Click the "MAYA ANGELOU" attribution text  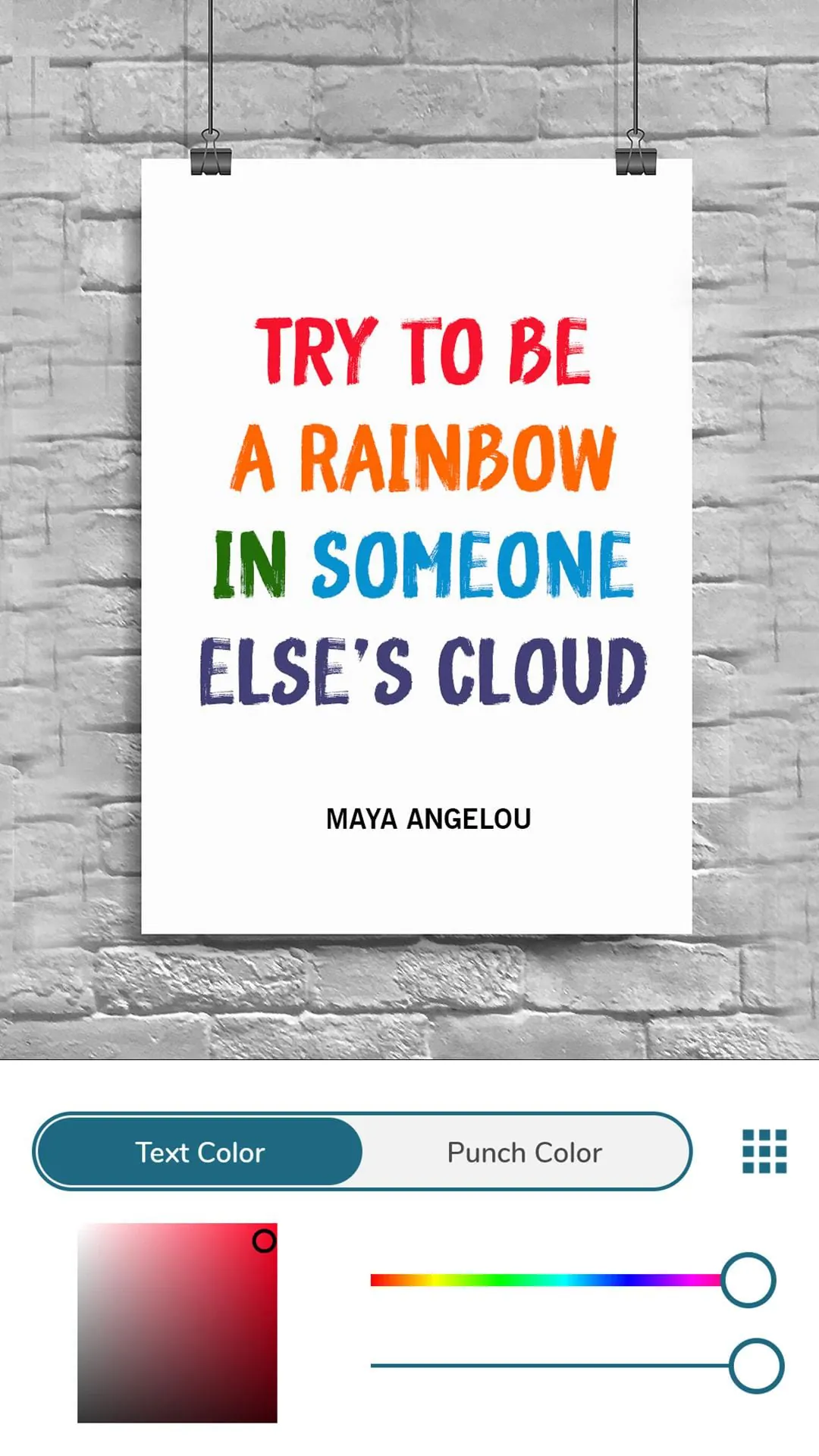[x=428, y=818]
